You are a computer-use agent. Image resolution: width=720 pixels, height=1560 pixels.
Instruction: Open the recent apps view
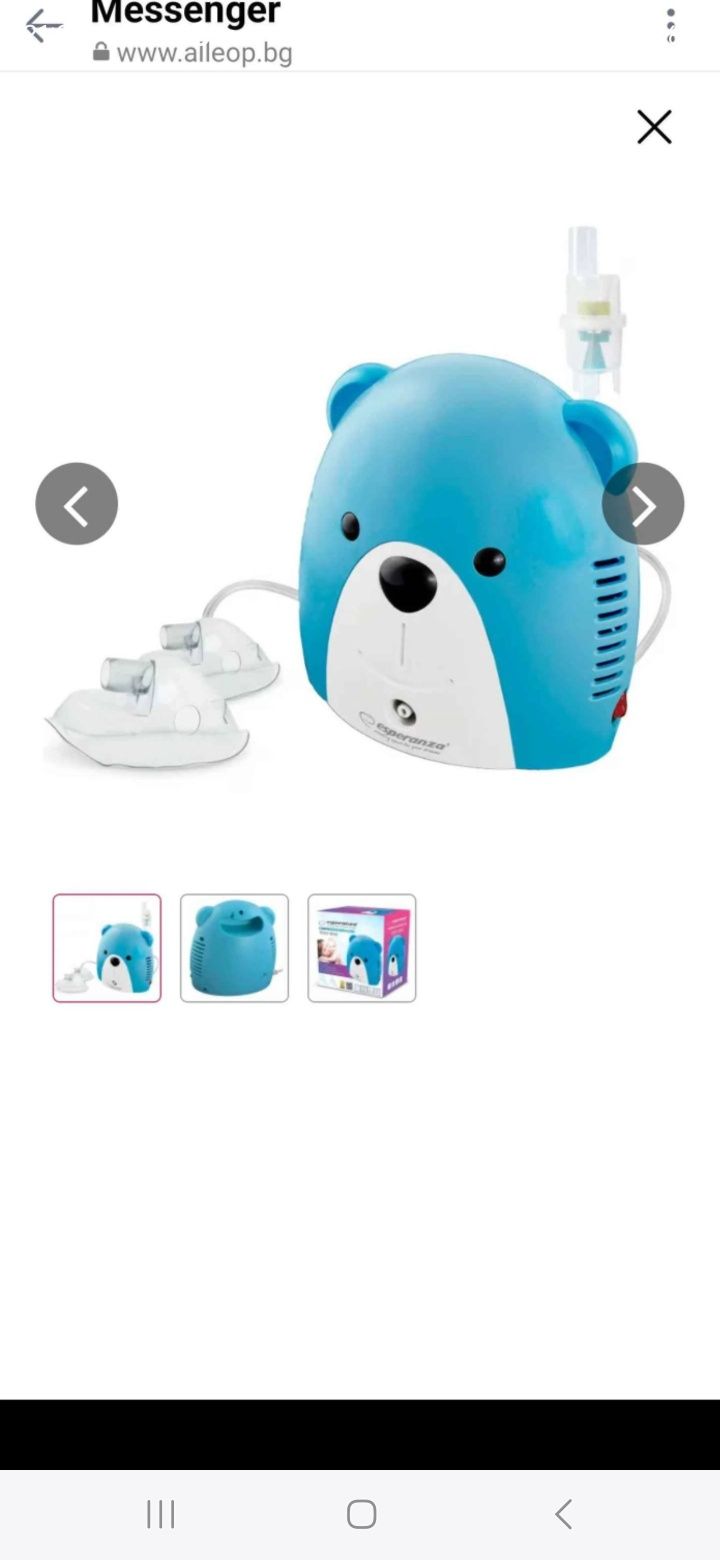click(161, 1514)
